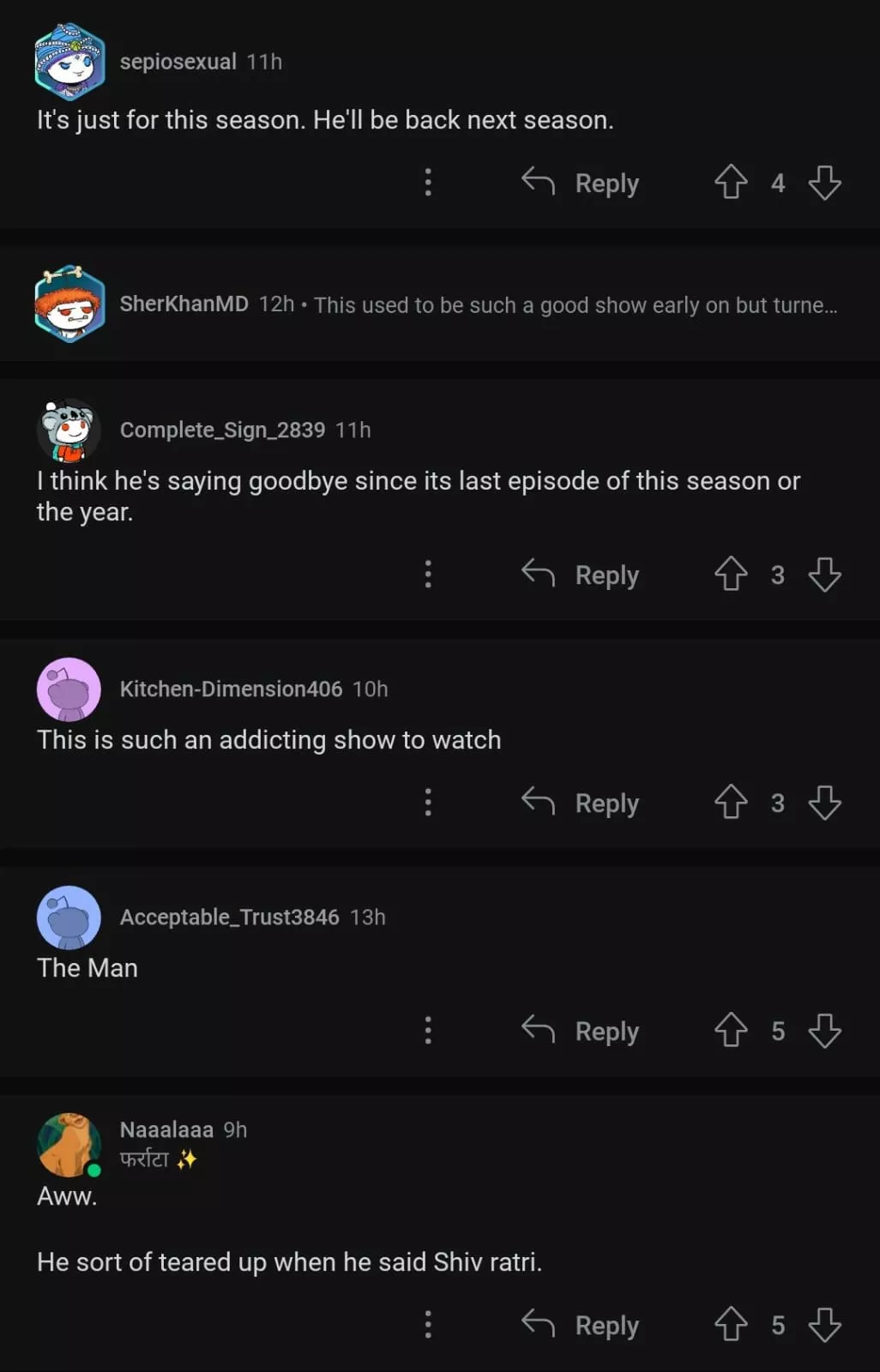Downvote Naaalaaa's comment

pyautogui.click(x=824, y=1325)
